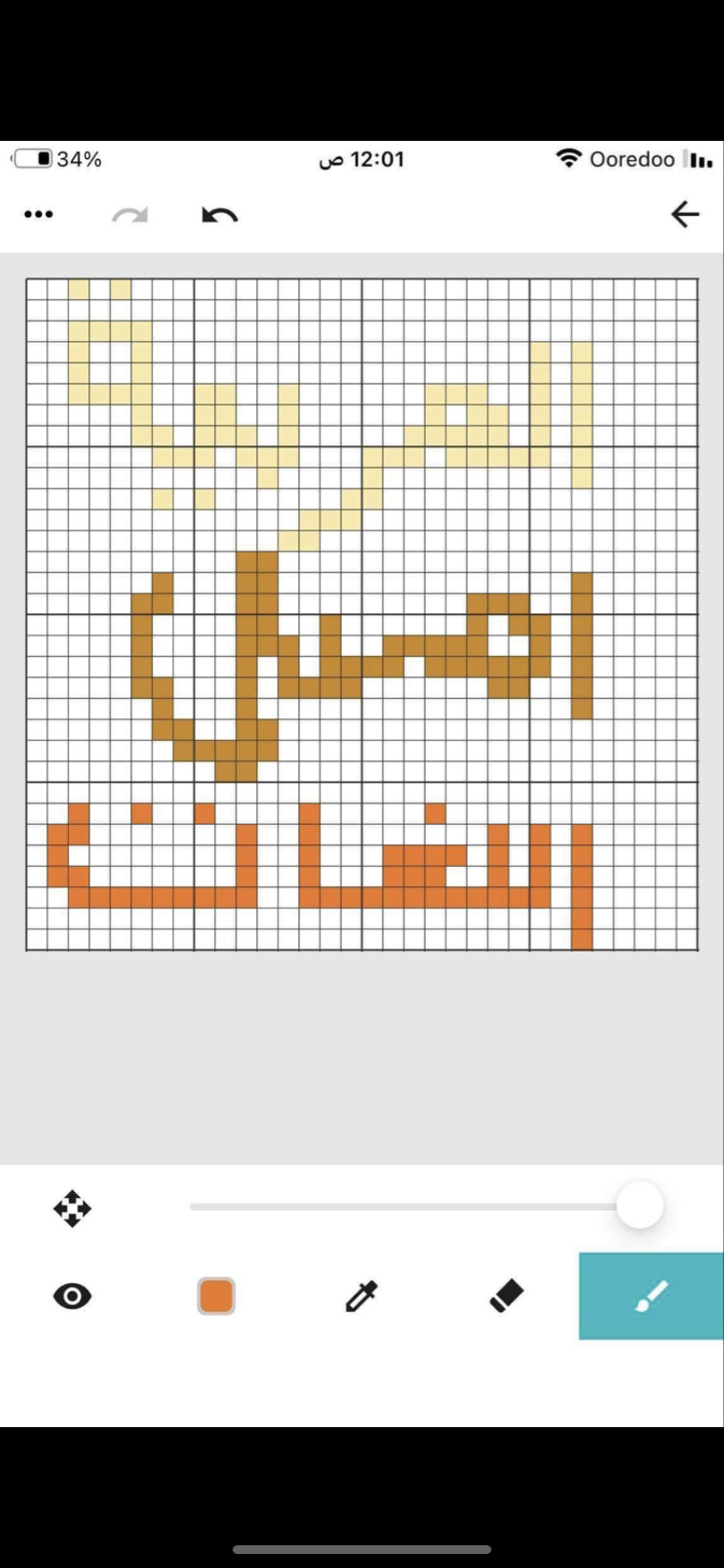Open the orange color swatch
Image resolution: width=724 pixels, height=1568 pixels.
[216, 1296]
